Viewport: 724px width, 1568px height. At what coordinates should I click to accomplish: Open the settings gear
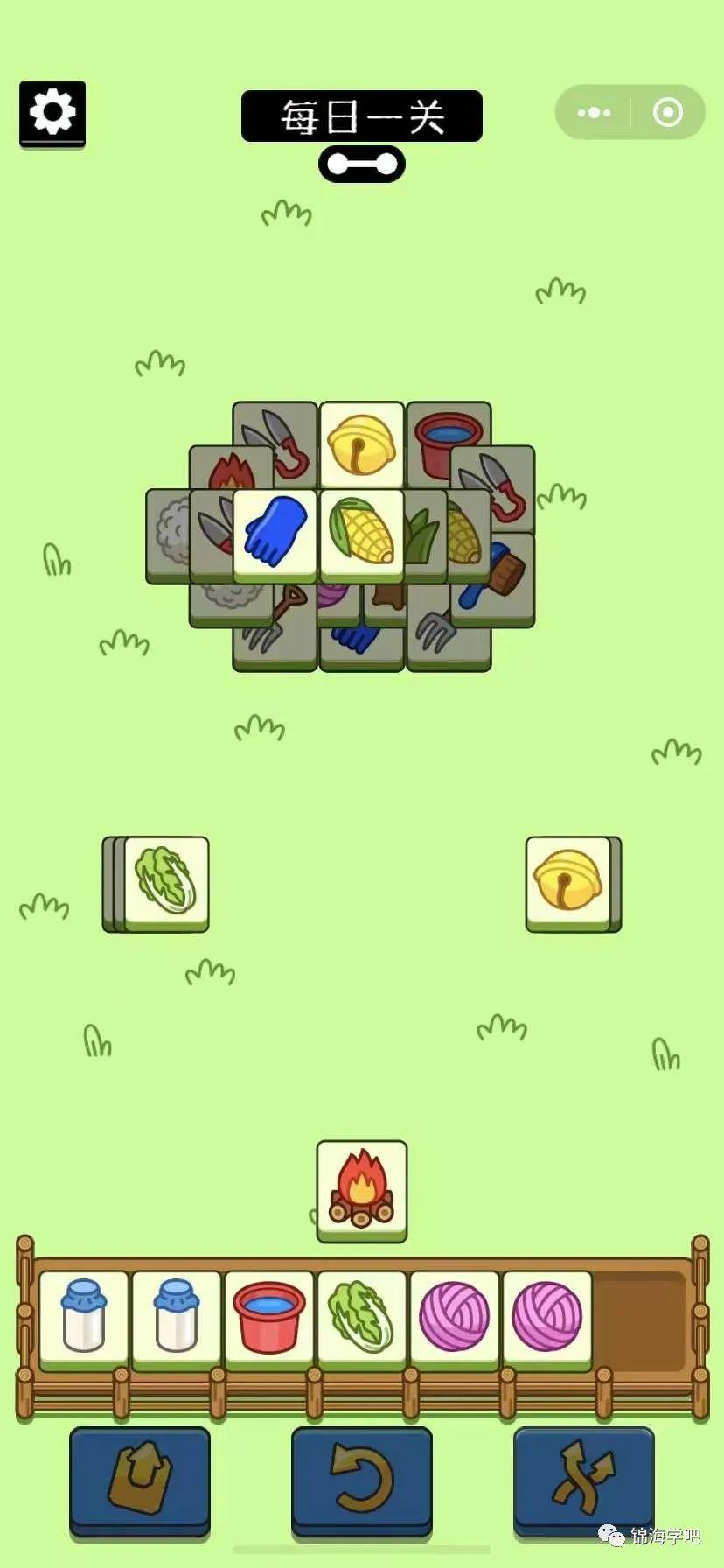(52, 114)
